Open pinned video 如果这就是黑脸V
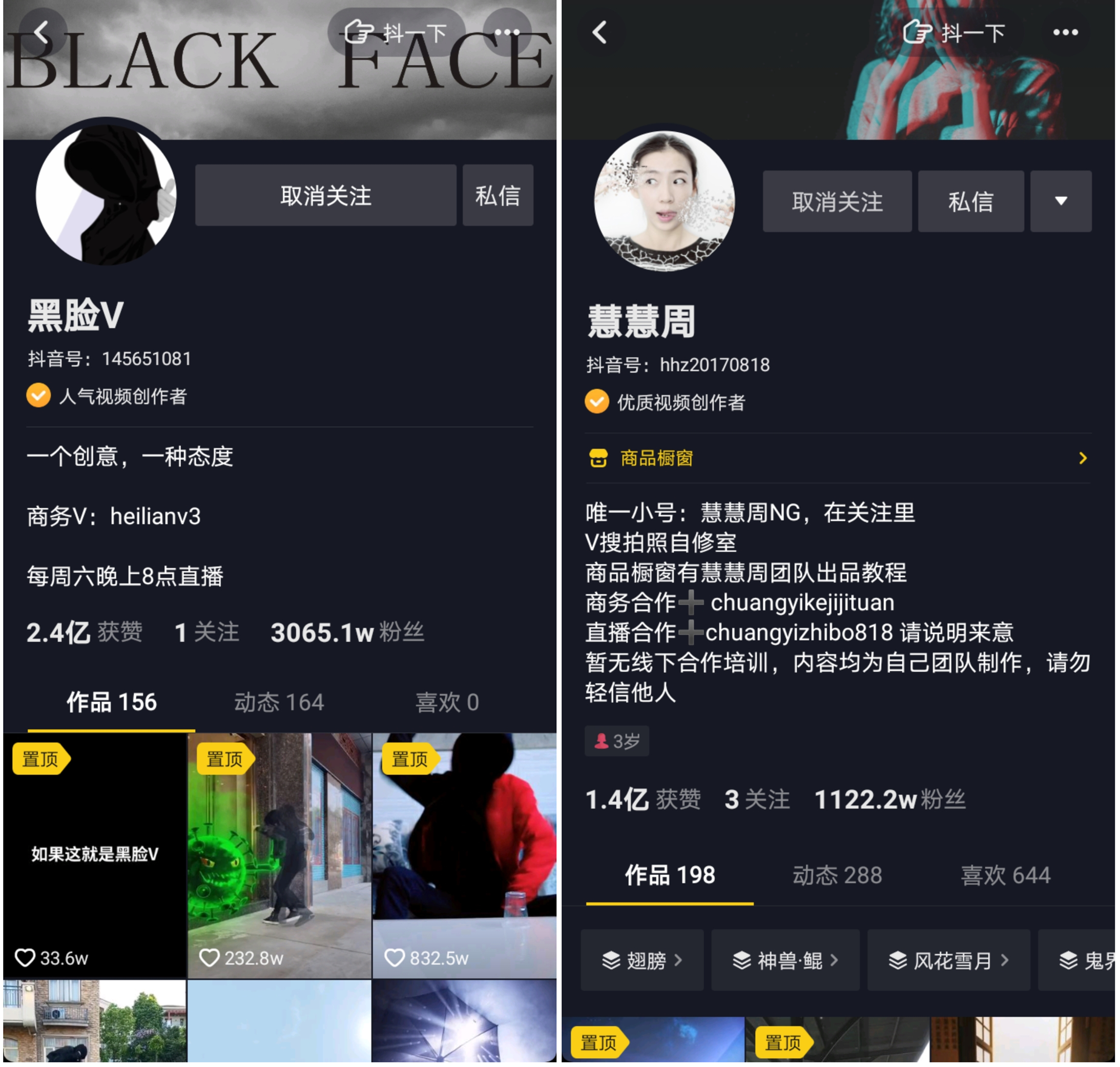The image size is (1120, 1067). click(x=94, y=855)
